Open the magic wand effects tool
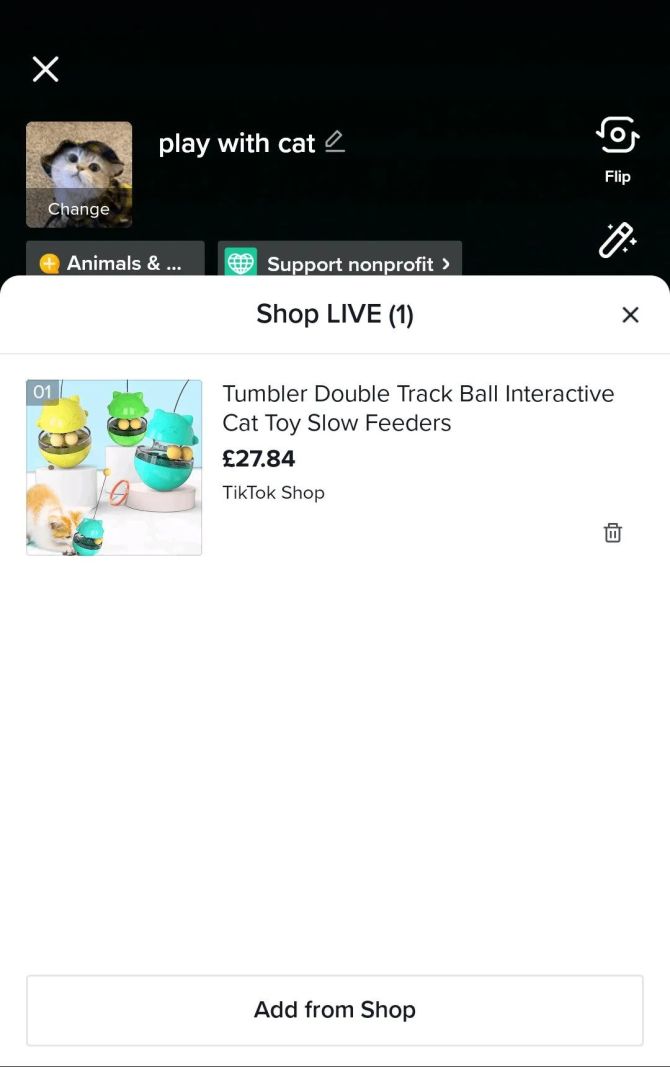670x1067 pixels. pyautogui.click(x=617, y=241)
